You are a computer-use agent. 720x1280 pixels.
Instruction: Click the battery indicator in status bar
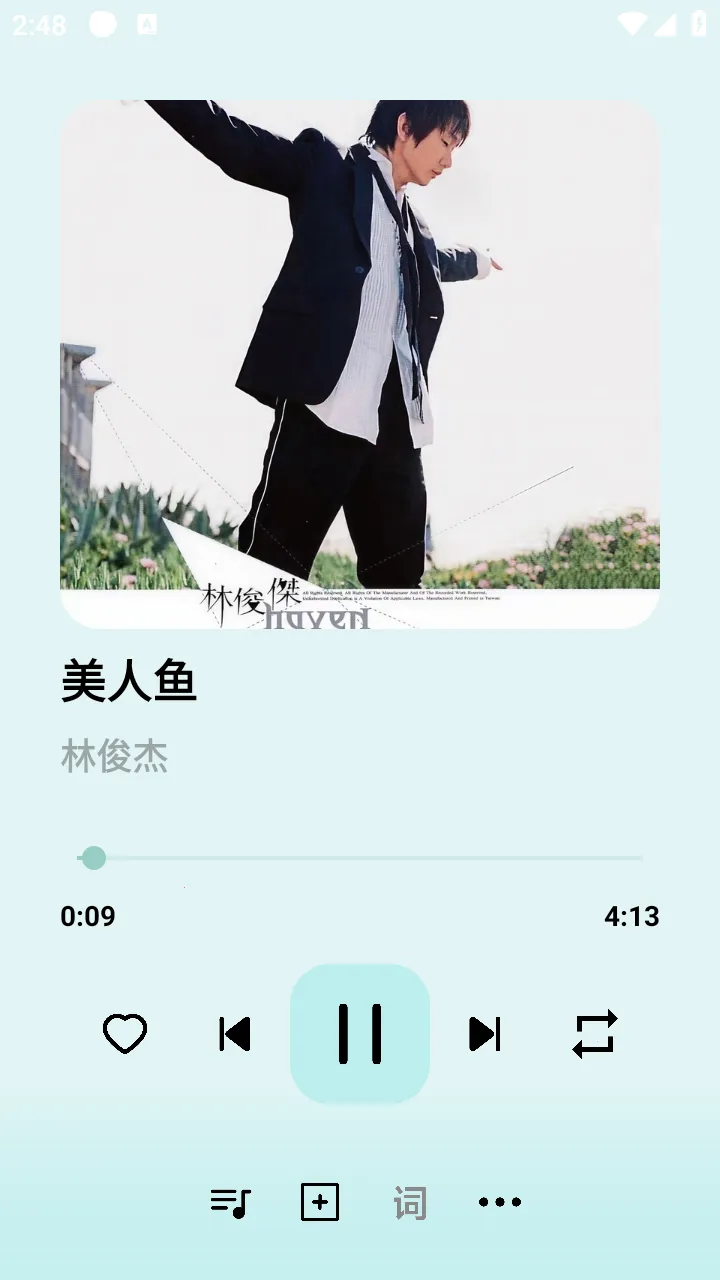point(699,25)
